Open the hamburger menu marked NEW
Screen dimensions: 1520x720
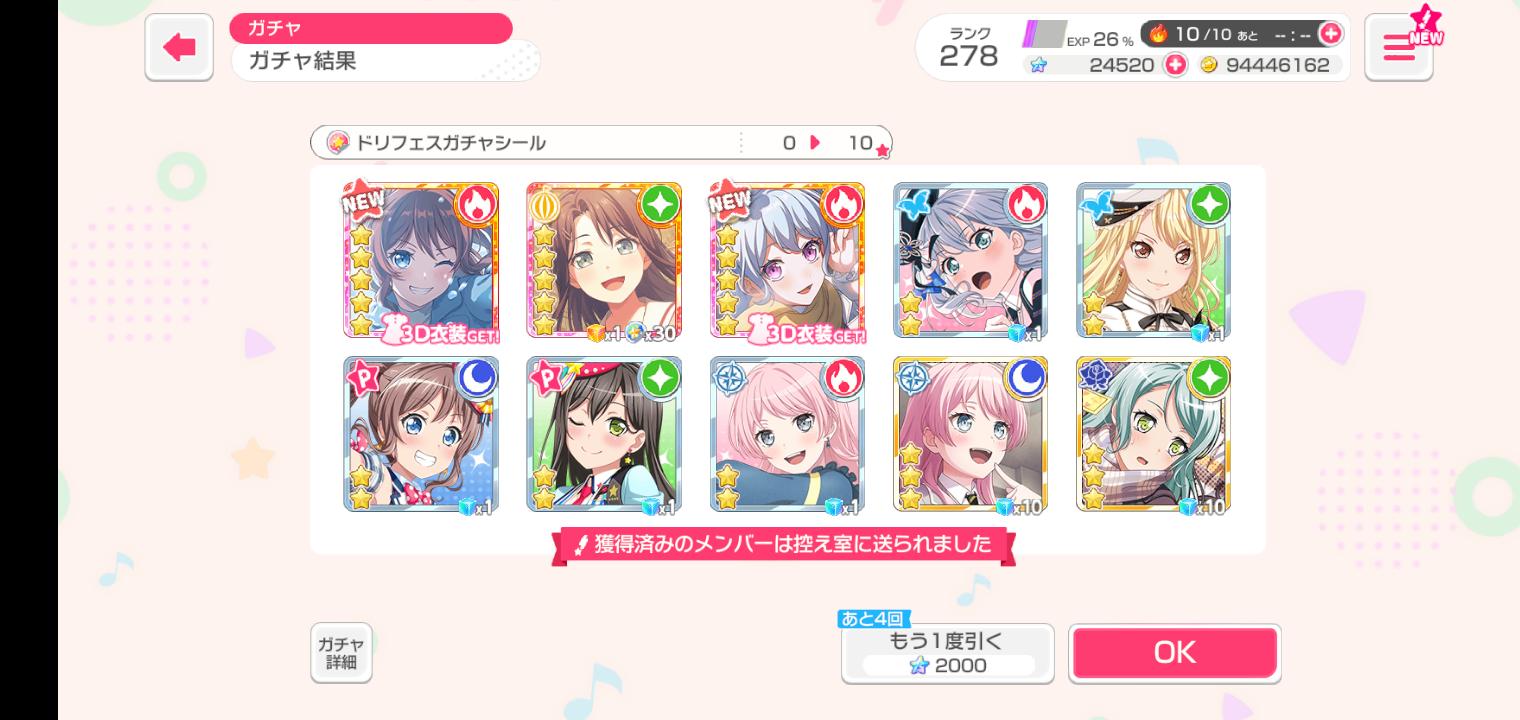click(1398, 48)
